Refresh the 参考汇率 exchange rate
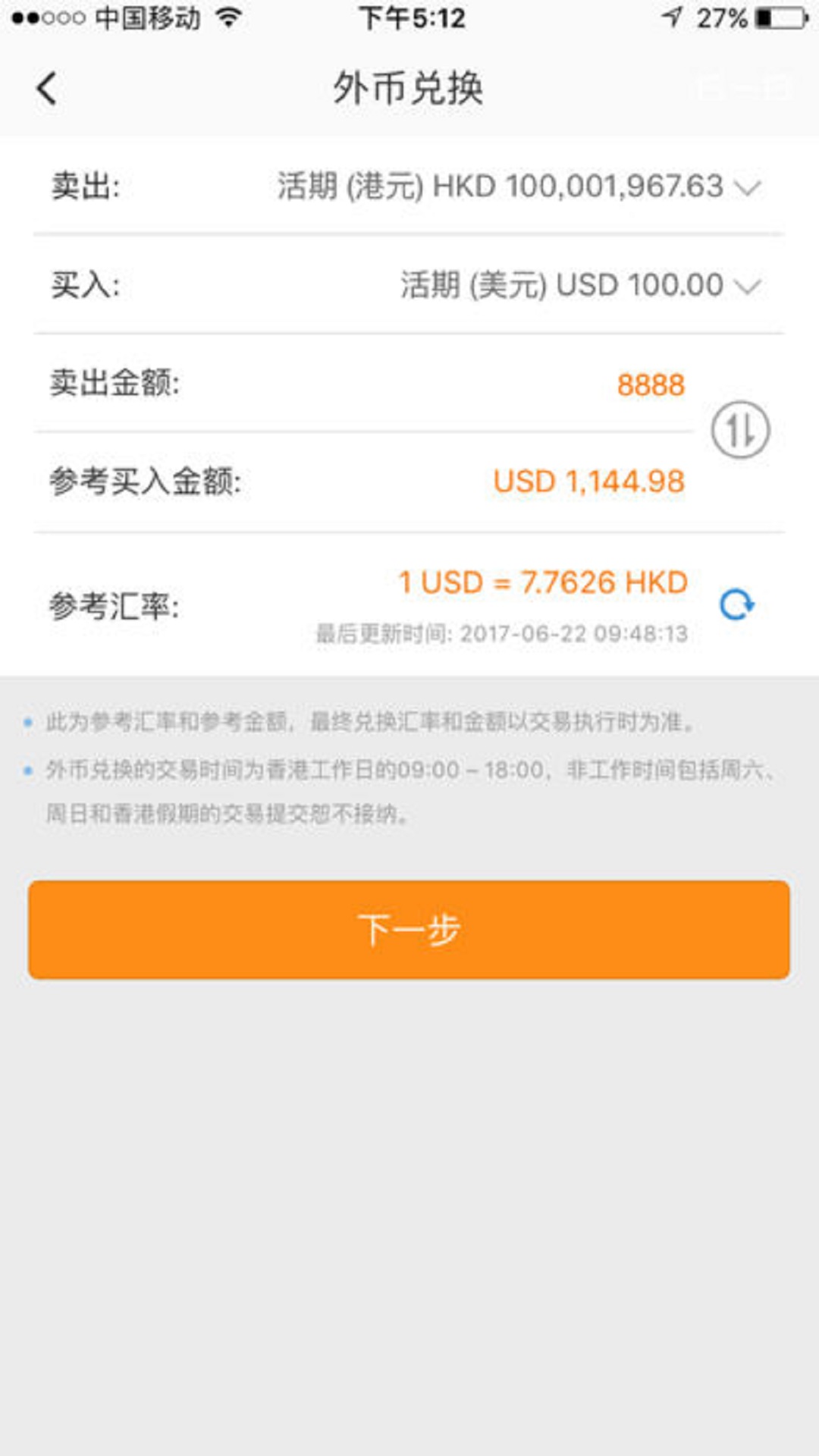The width and height of the screenshot is (819, 1456). pos(736,605)
